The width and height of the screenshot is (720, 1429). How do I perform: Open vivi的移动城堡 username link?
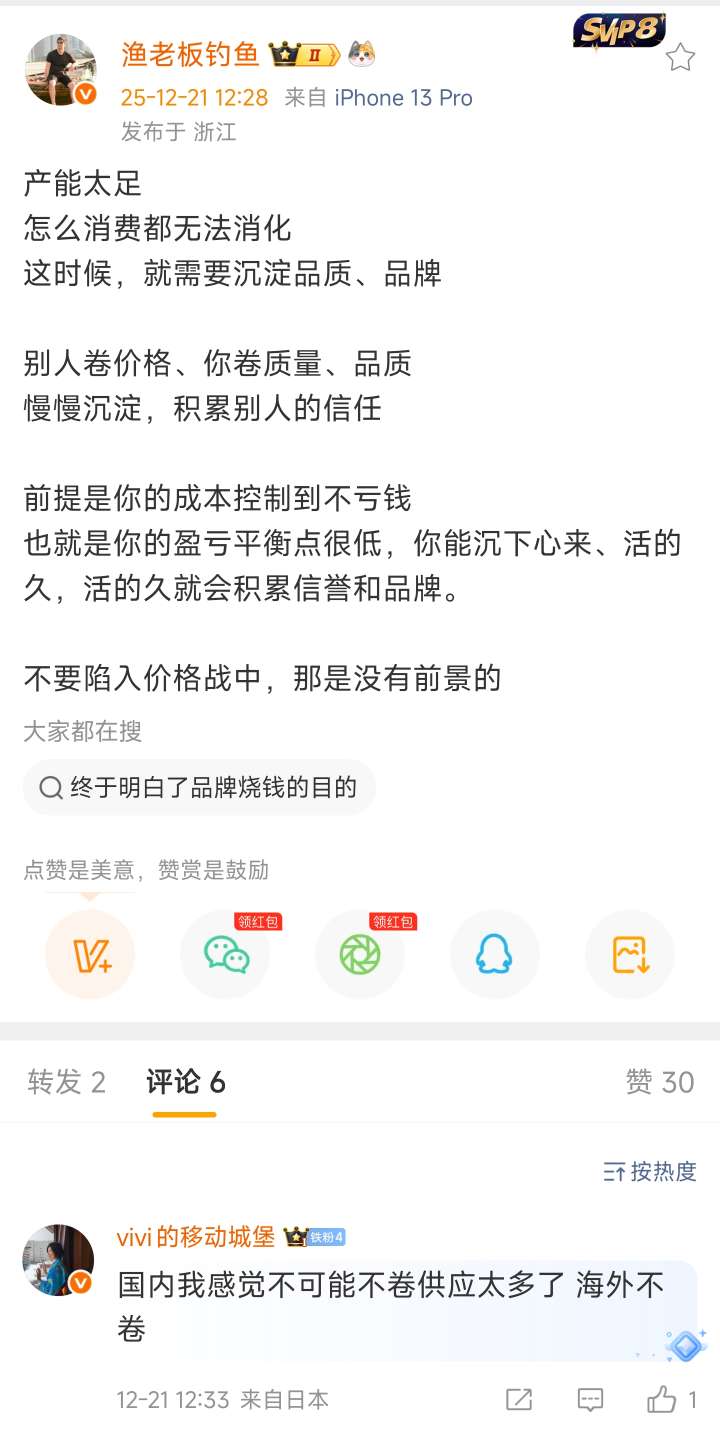tap(196, 1237)
